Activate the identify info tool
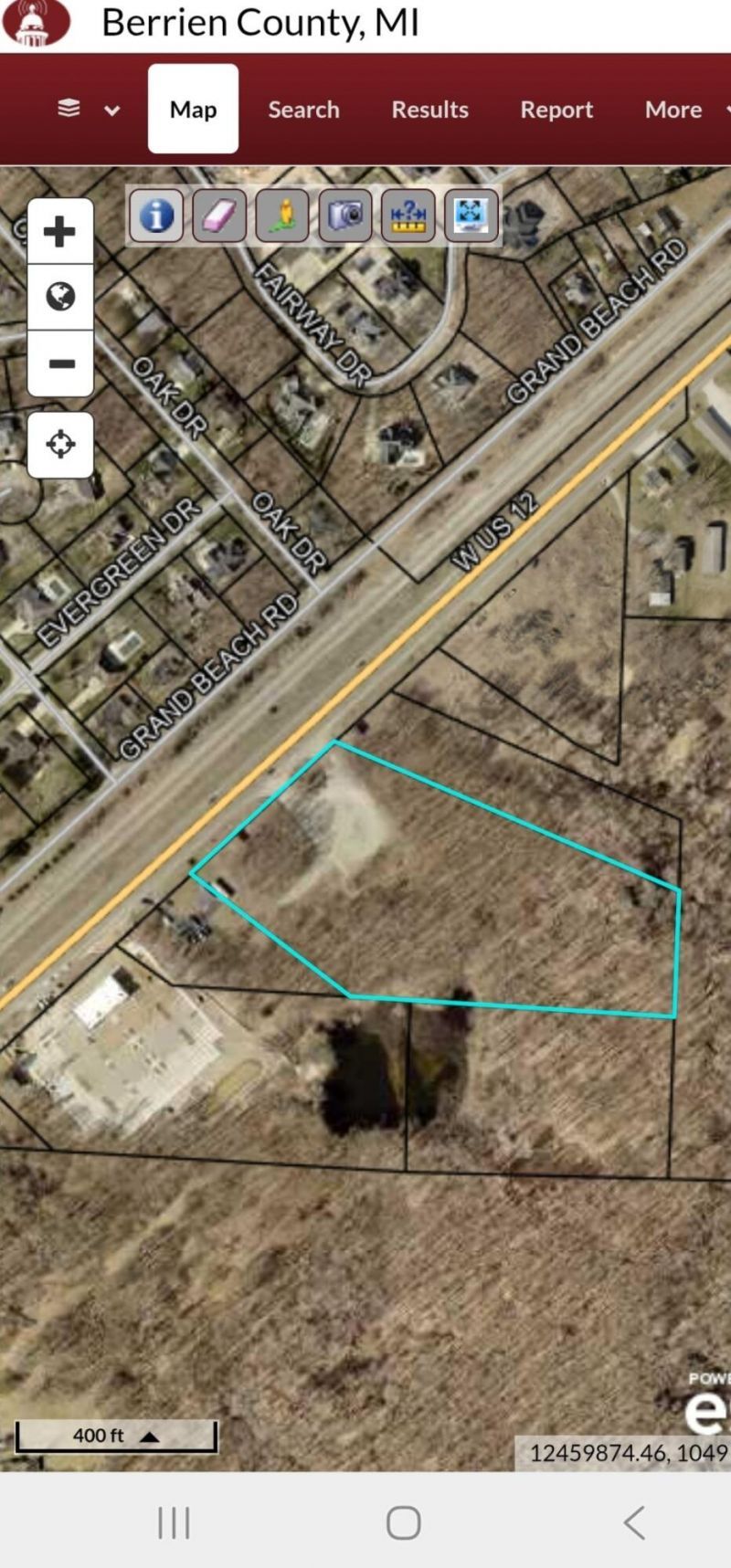This screenshot has width=731, height=1568. point(156,216)
